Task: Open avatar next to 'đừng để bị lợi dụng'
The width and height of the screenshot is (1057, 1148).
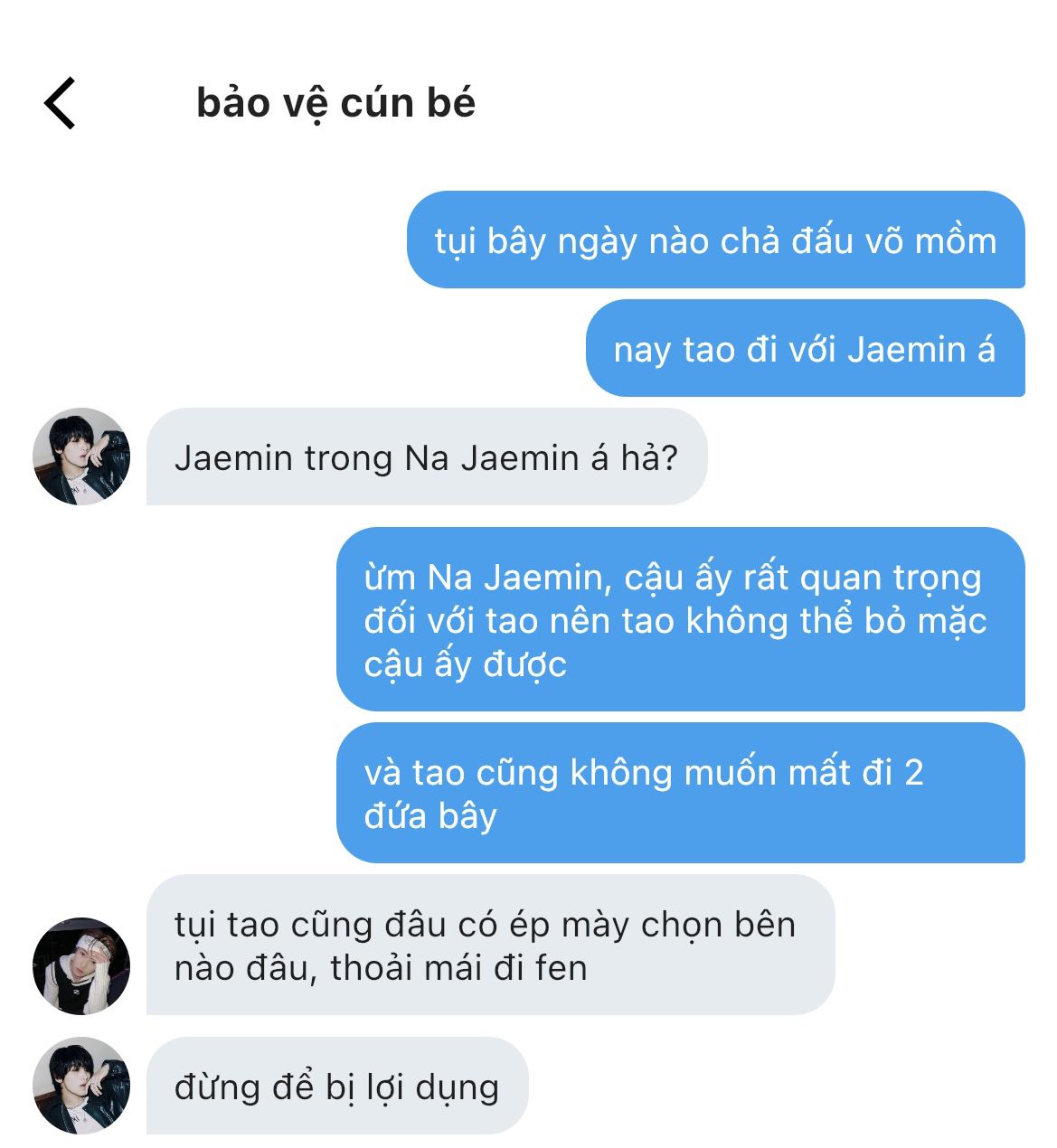Action: (81, 1086)
